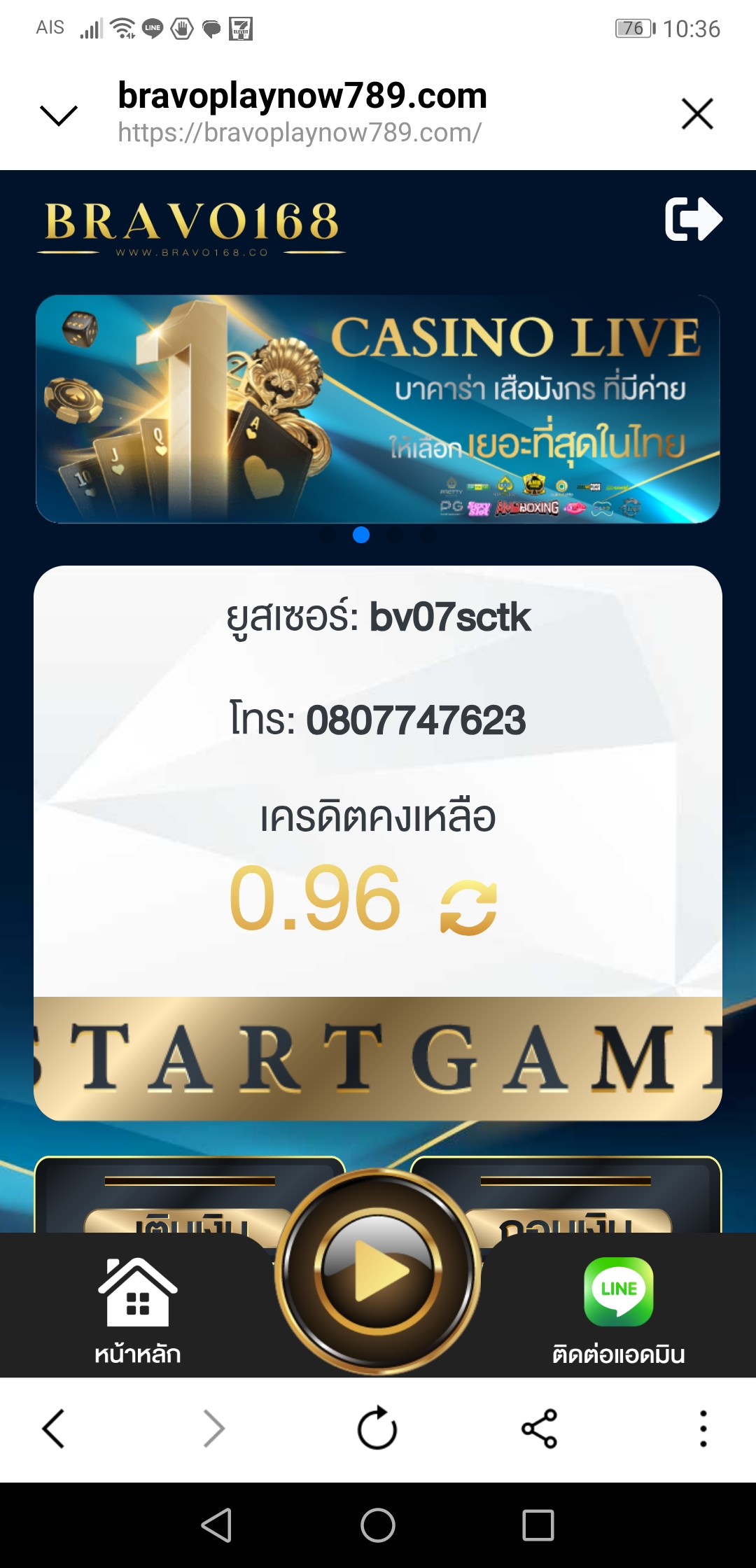756x1568 pixels.
Task: Go forward in browser history
Action: 214,1428
